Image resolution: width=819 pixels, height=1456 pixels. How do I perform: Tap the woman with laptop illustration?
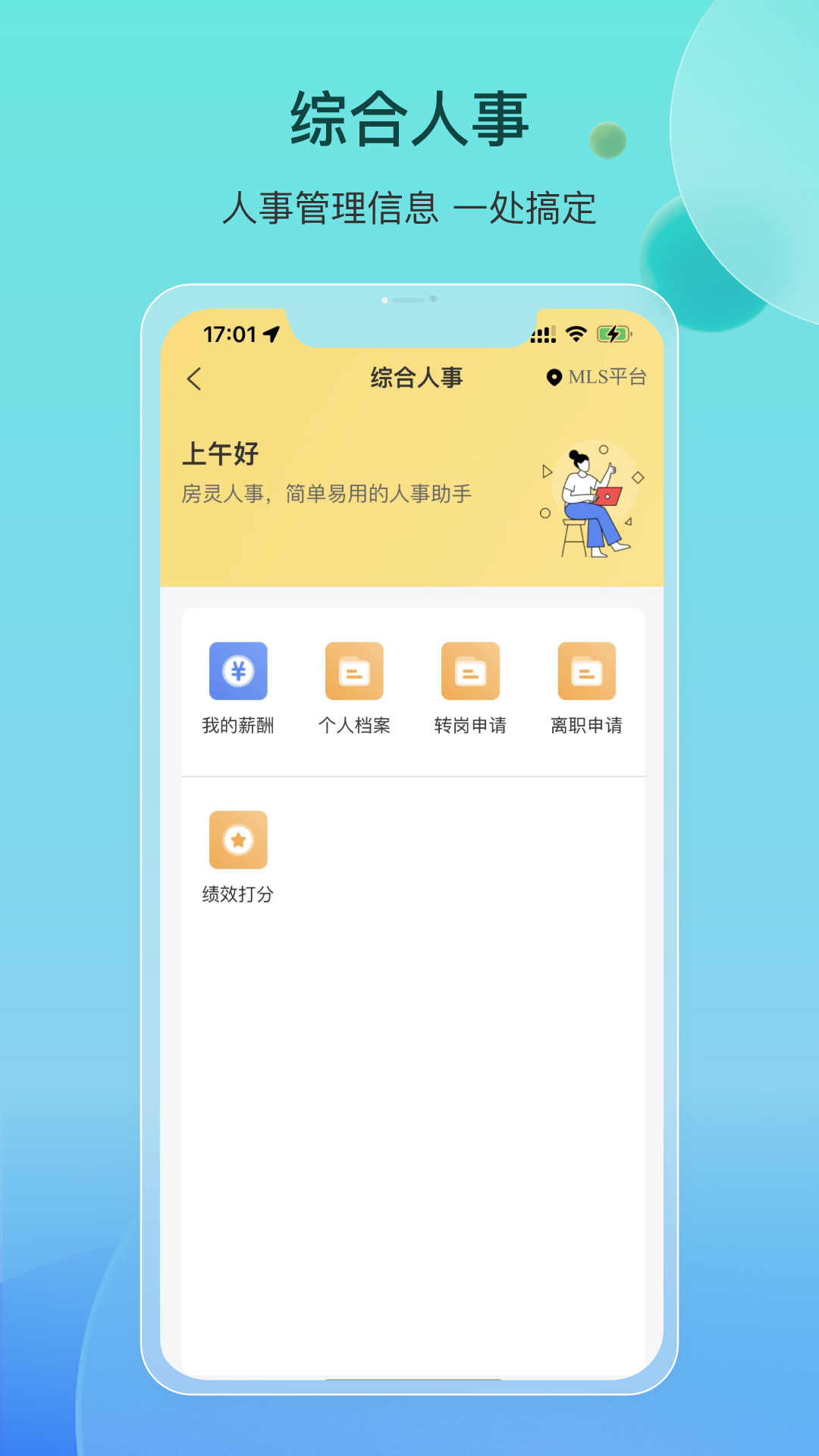(591, 500)
